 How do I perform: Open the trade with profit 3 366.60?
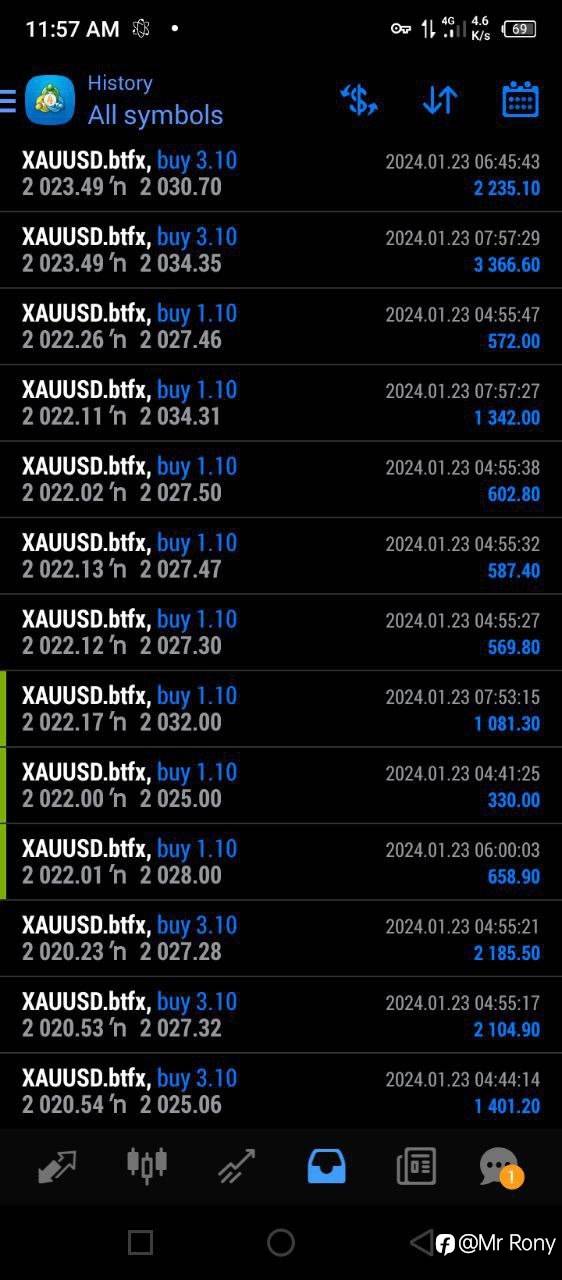(x=281, y=250)
